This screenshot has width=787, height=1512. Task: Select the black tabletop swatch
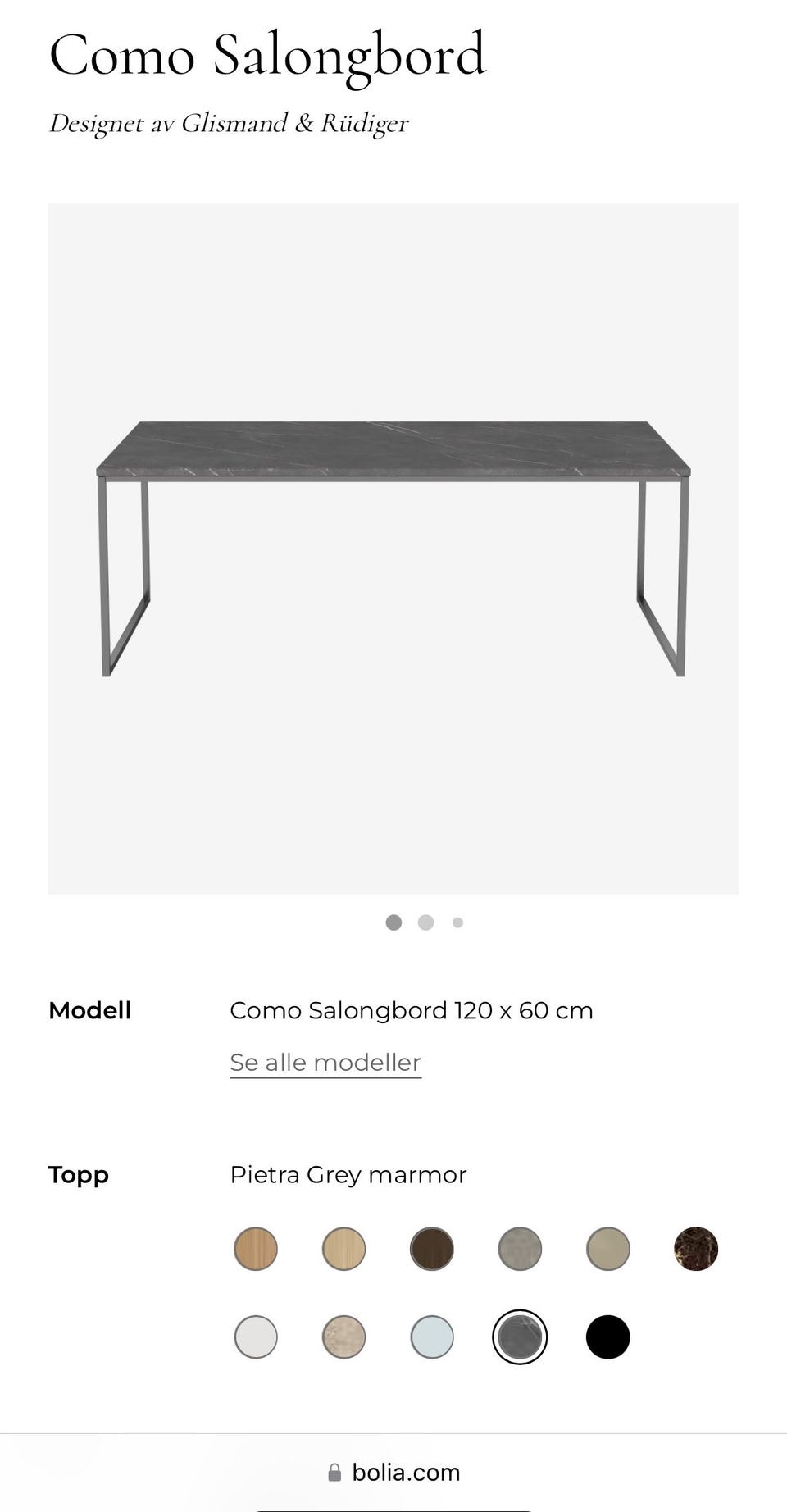click(608, 1337)
